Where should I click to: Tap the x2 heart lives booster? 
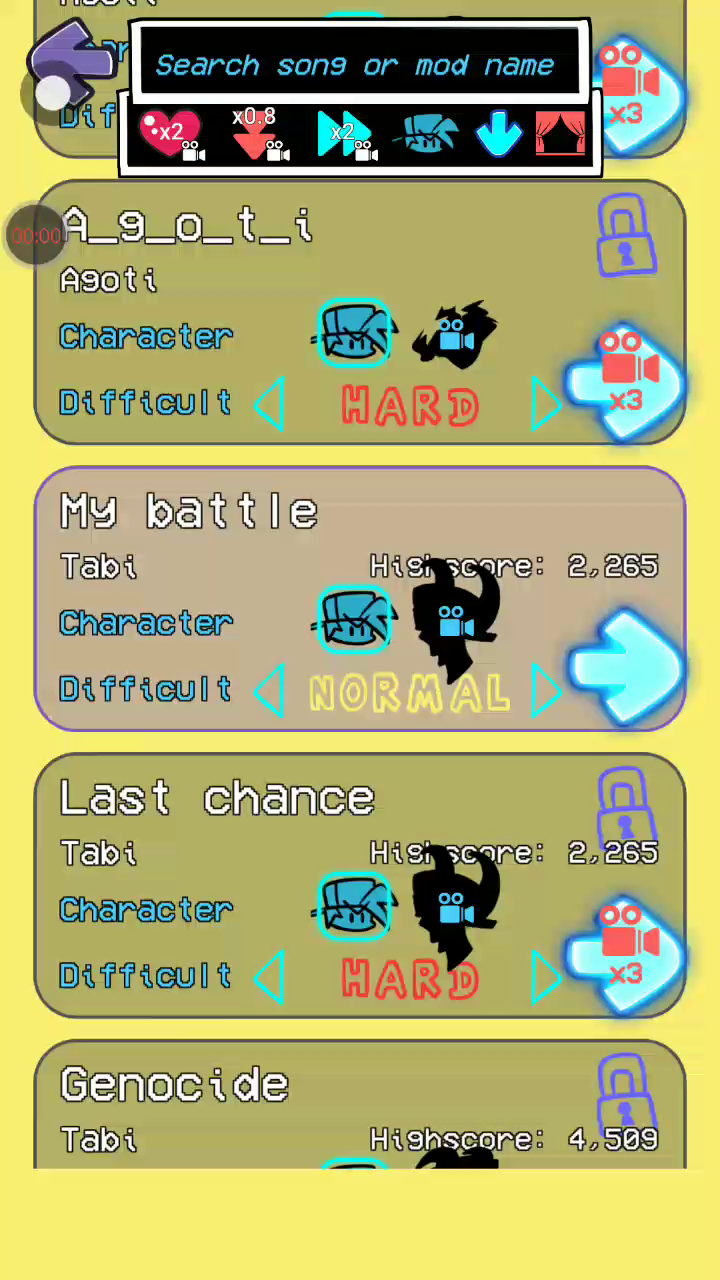(x=172, y=134)
